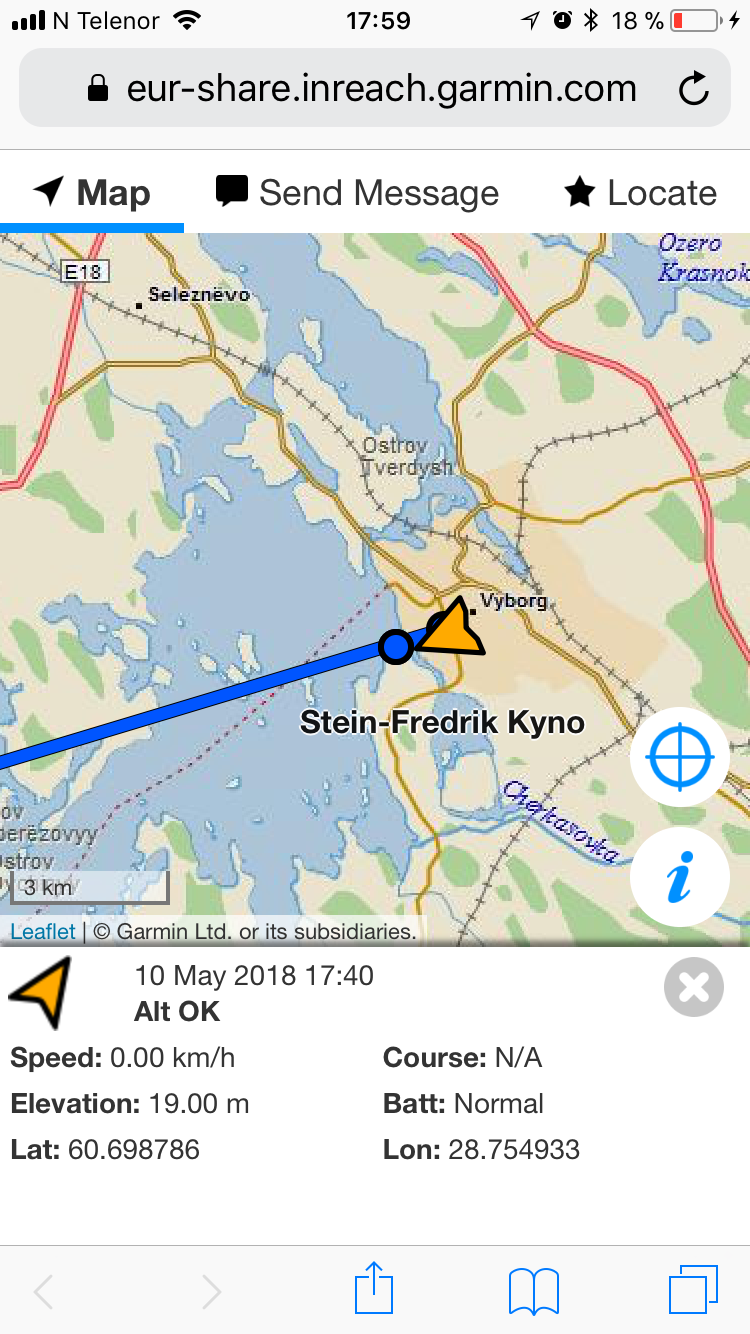
Task: Open Safari bookmarks
Action: pyautogui.click(x=533, y=1290)
